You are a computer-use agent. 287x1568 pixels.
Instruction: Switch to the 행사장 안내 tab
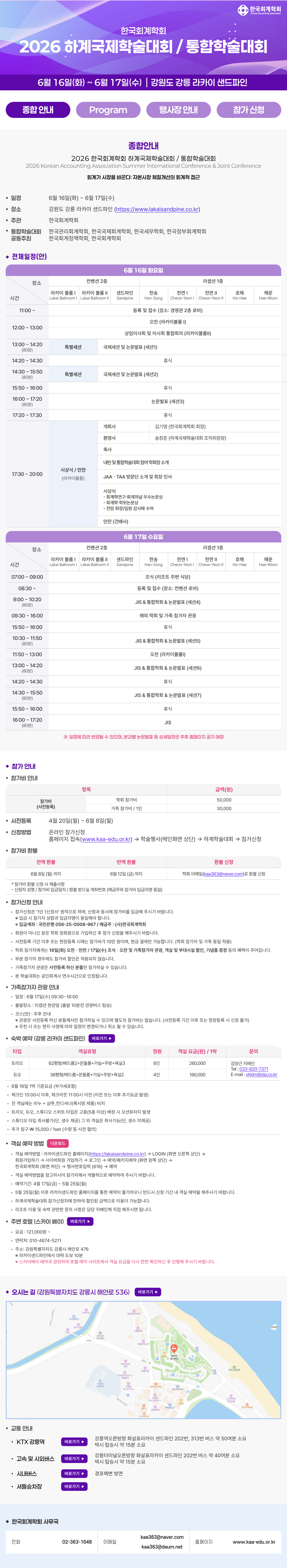tap(178, 110)
